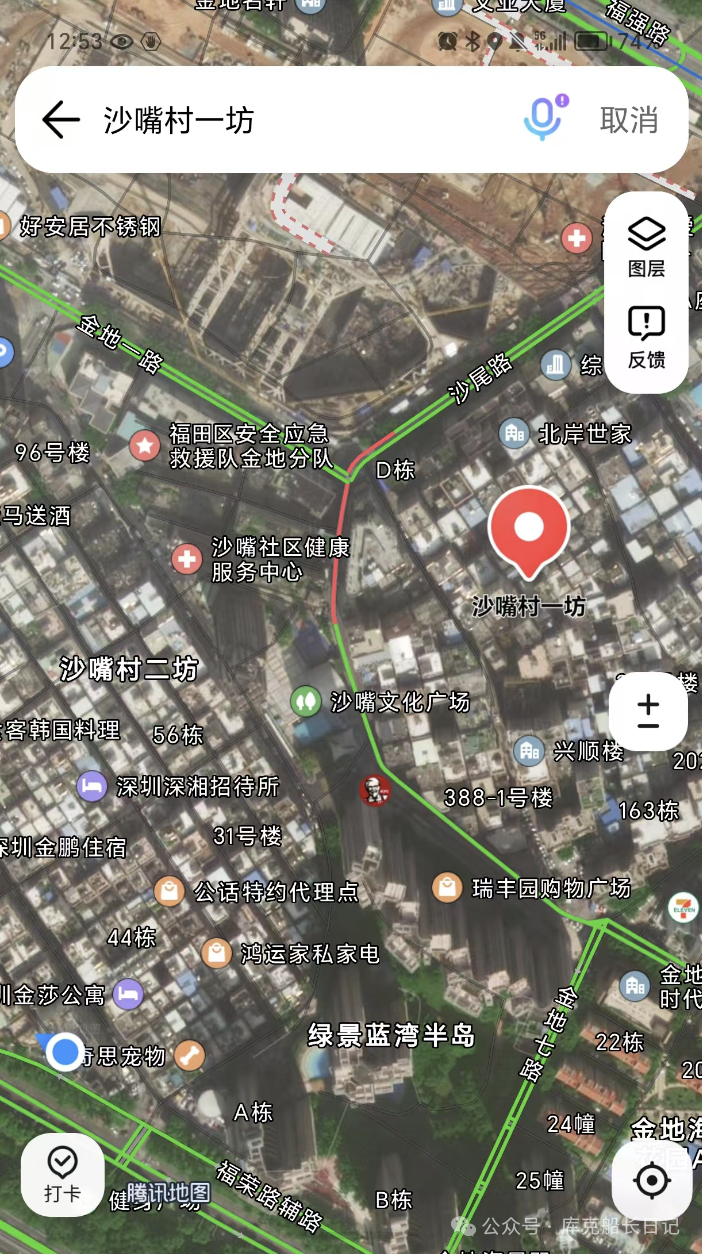Zoom out with the minus button
Viewport: 702px width, 1254px height.
[648, 727]
